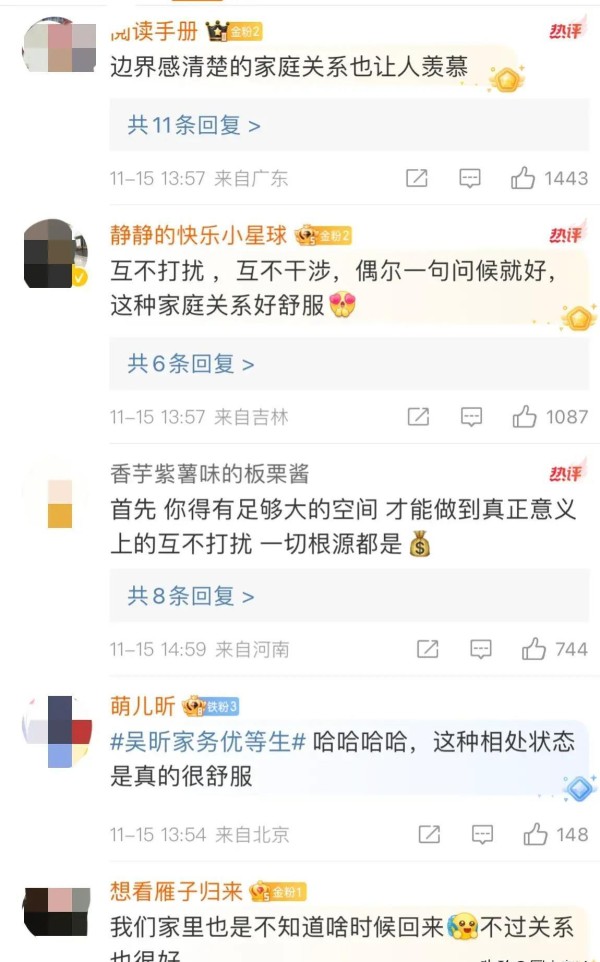Share 萌儿昕's comment
This screenshot has height=962, width=600.
(429, 834)
